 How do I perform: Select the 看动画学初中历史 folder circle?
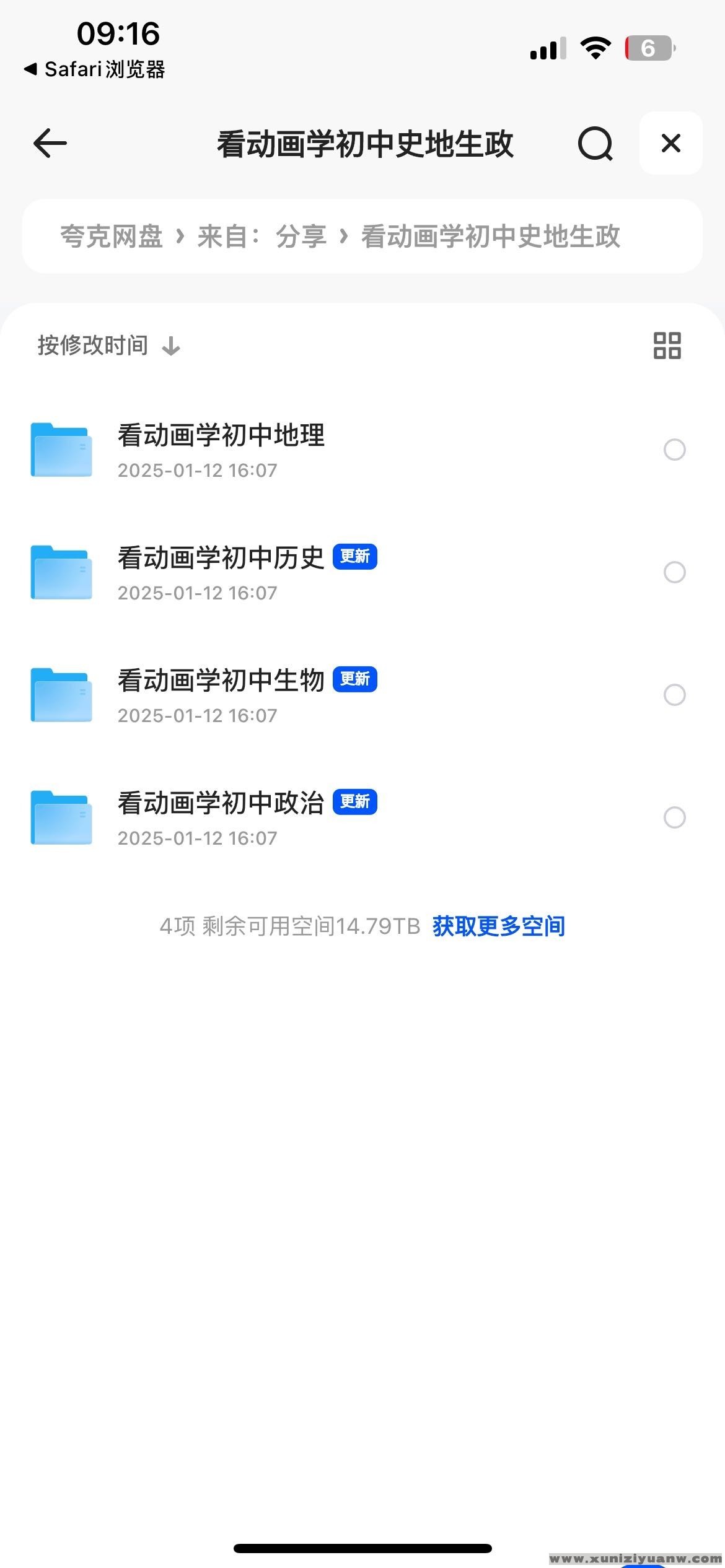click(674, 572)
